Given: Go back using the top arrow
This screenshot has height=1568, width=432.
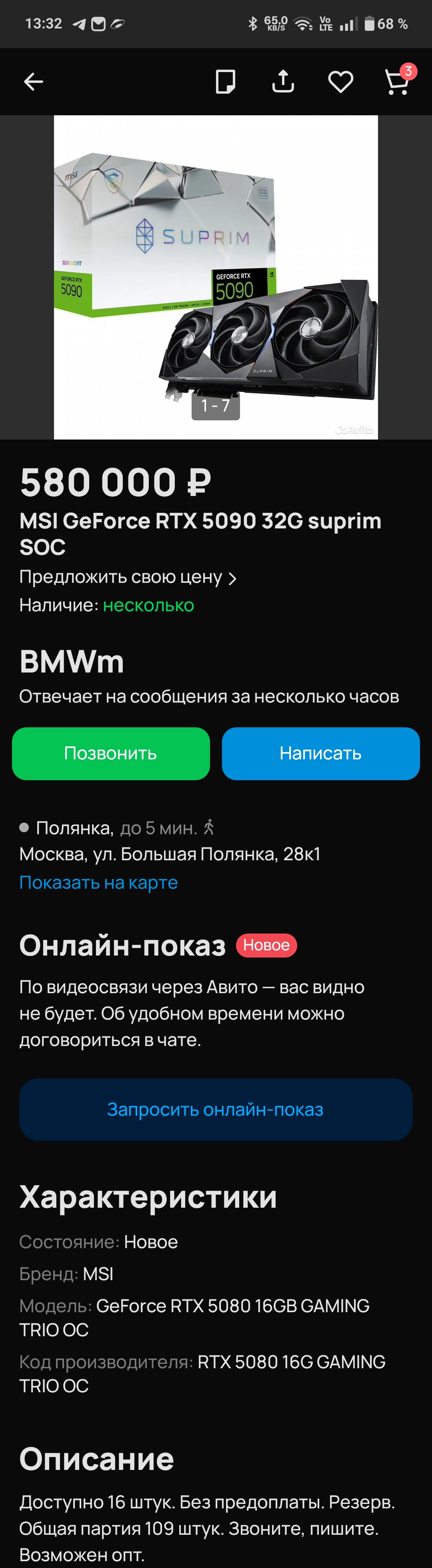Looking at the screenshot, I should click(x=34, y=82).
